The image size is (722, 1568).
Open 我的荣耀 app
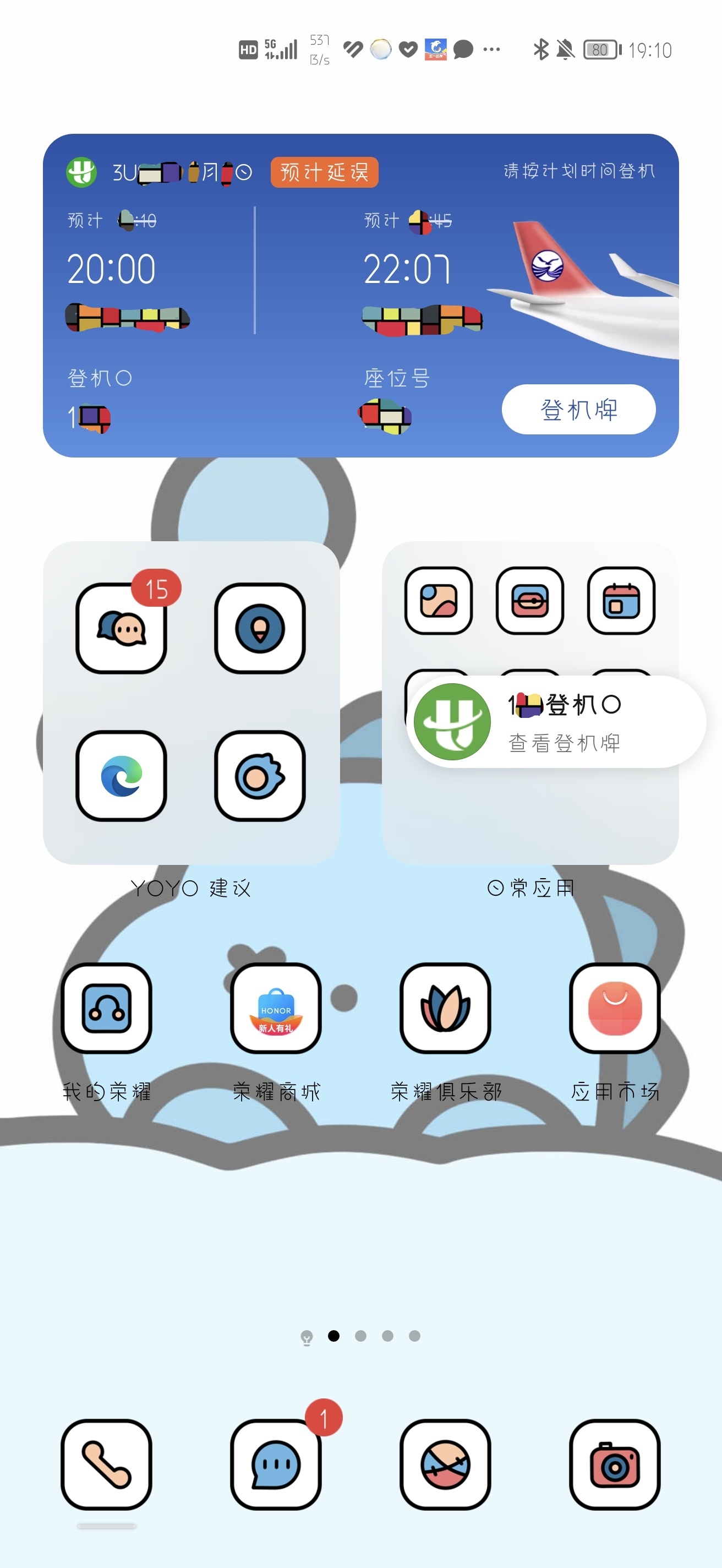coord(106,1010)
